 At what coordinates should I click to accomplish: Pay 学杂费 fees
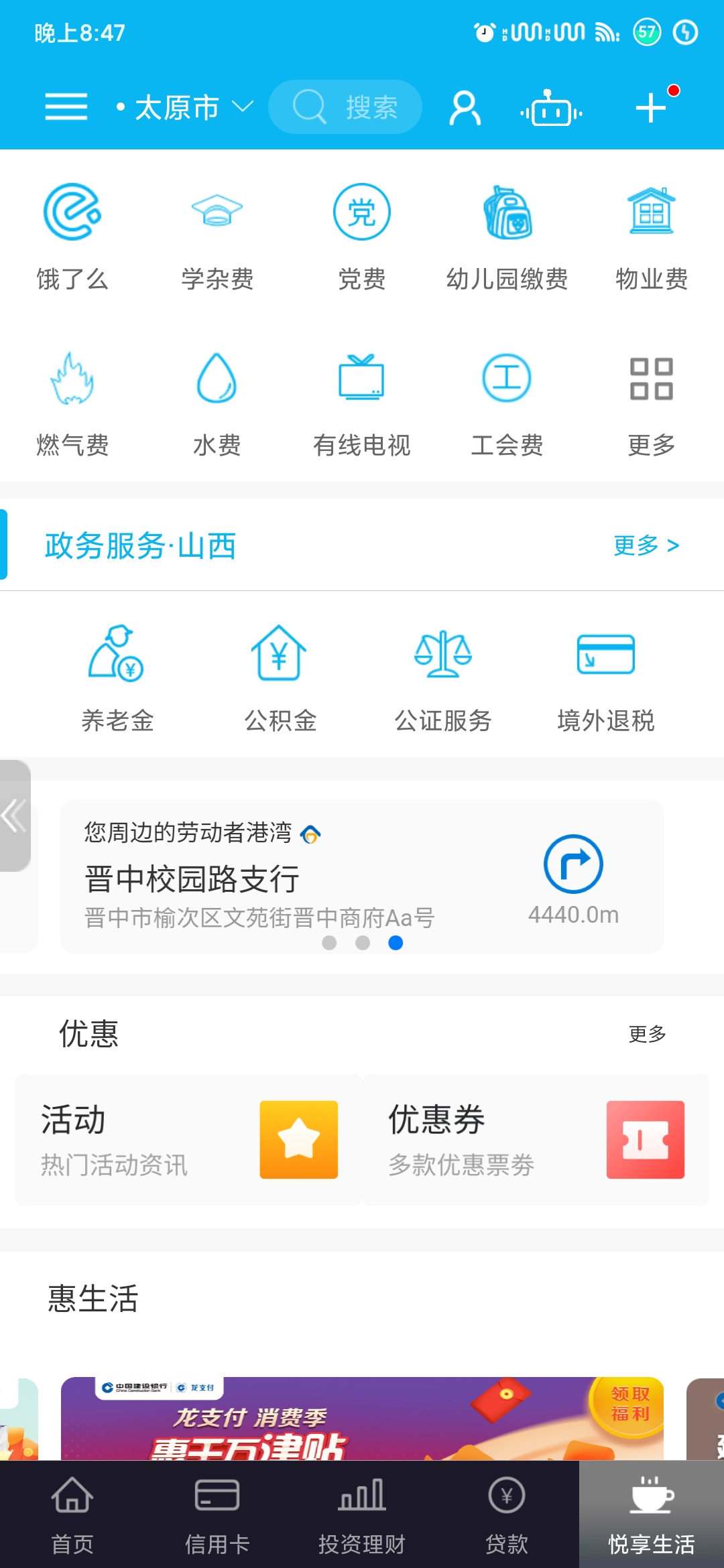[x=217, y=236]
